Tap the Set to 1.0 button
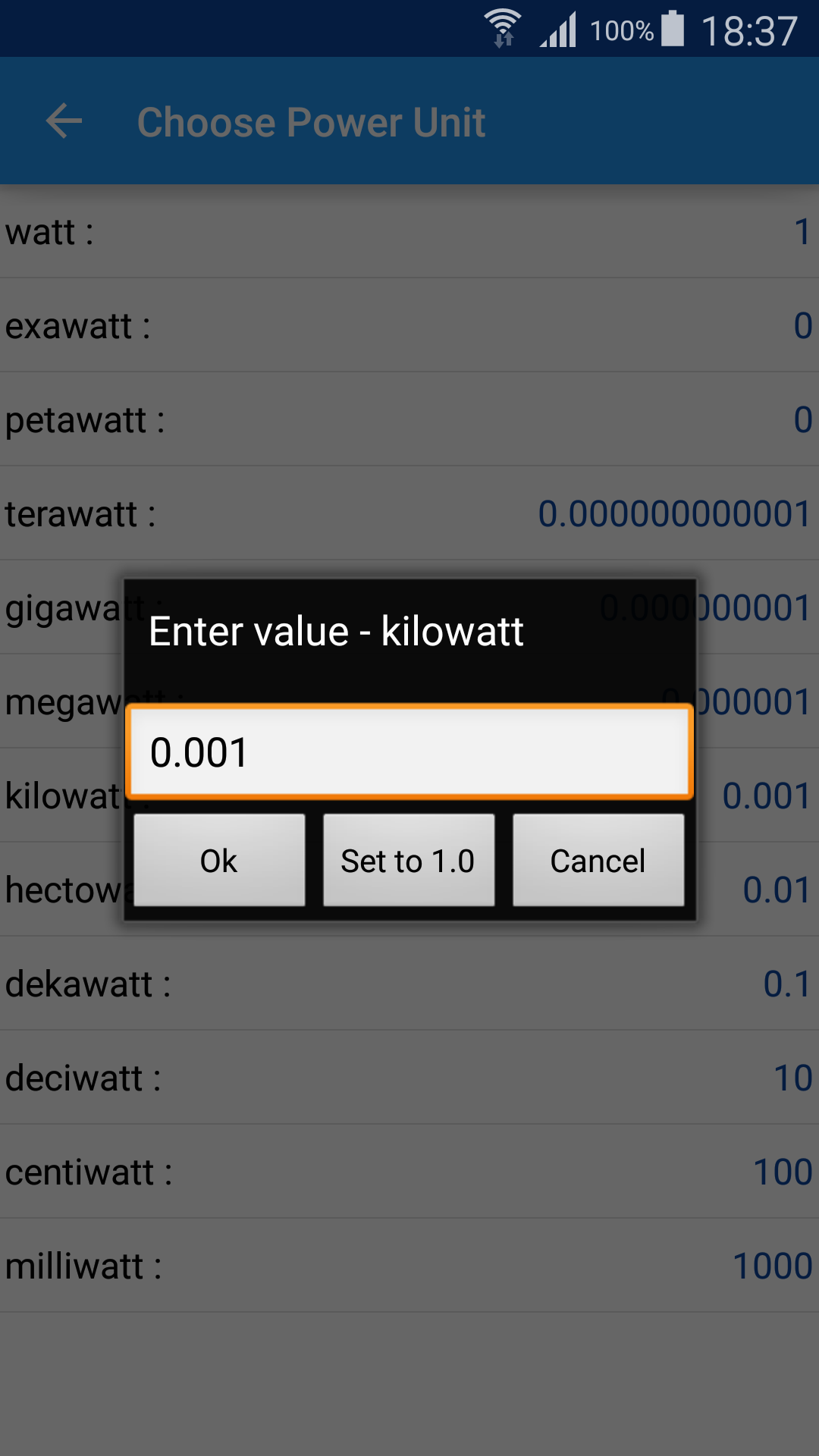This screenshot has height=1456, width=819. point(409,860)
